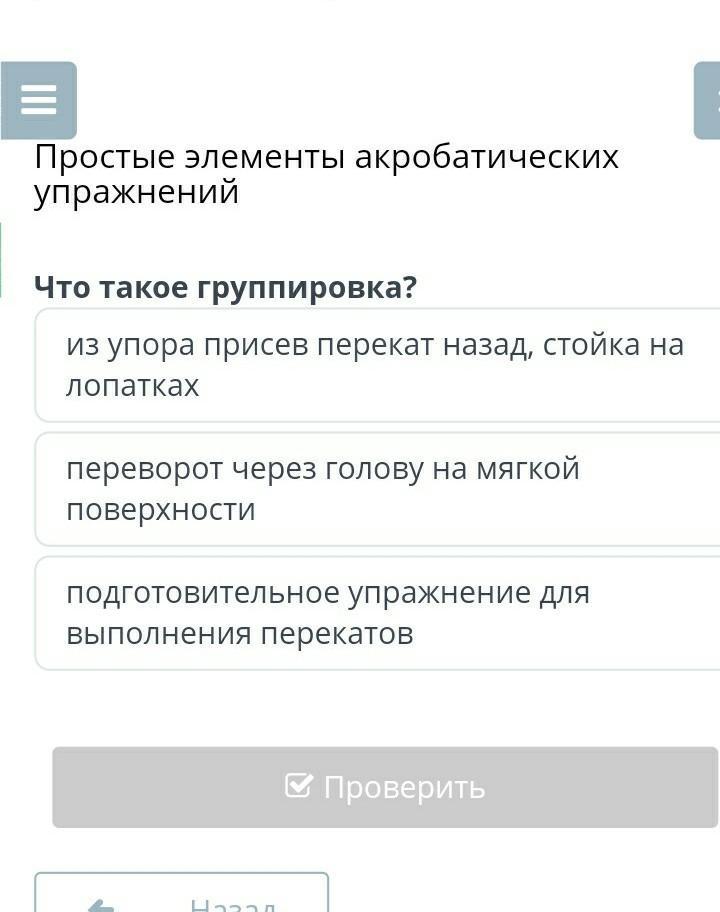Select answer 'из упора присев перекат назад'
Viewport: 720px width, 912px height.
coord(376,365)
